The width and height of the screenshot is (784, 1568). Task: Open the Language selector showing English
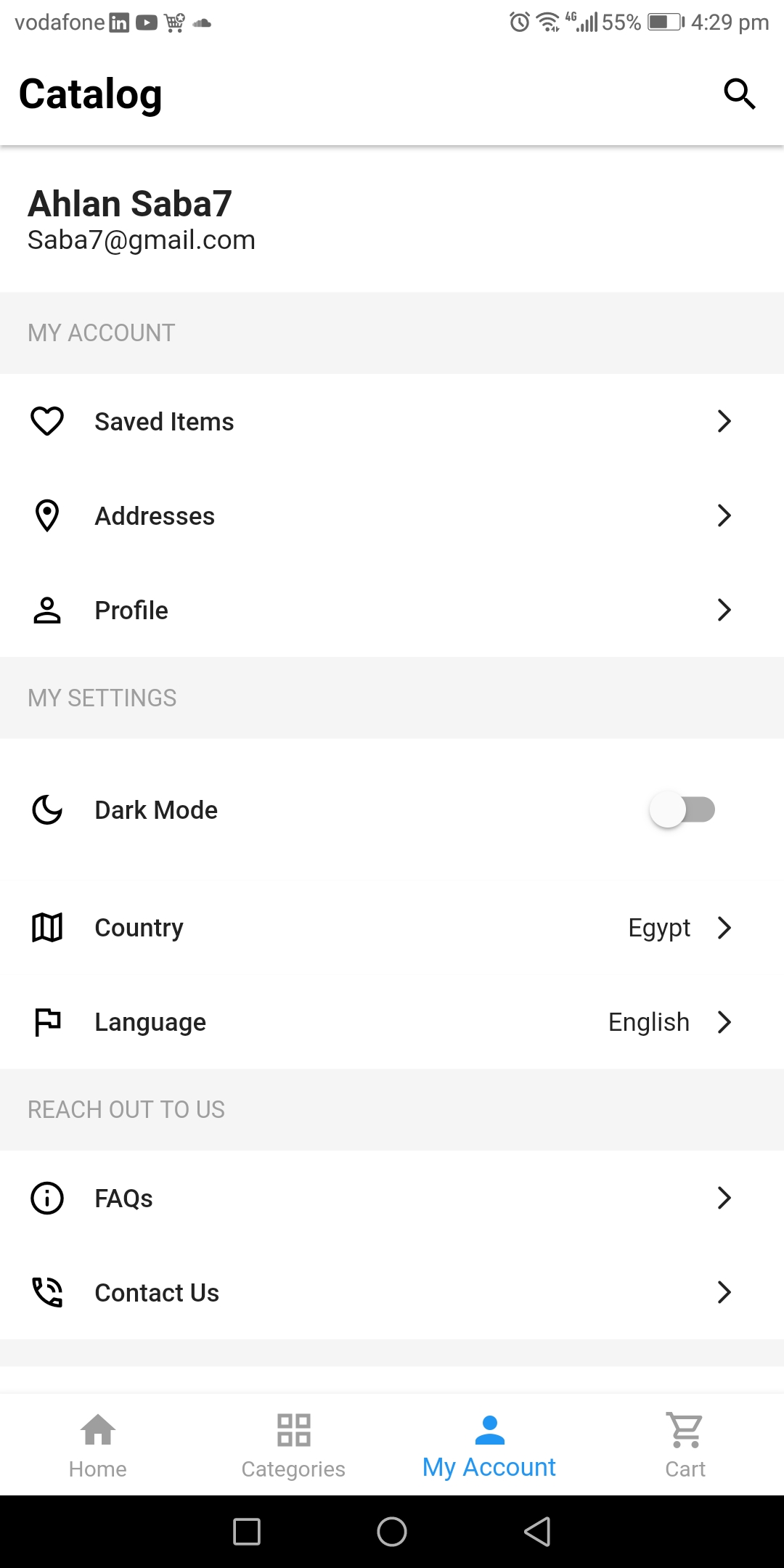[x=649, y=1021]
